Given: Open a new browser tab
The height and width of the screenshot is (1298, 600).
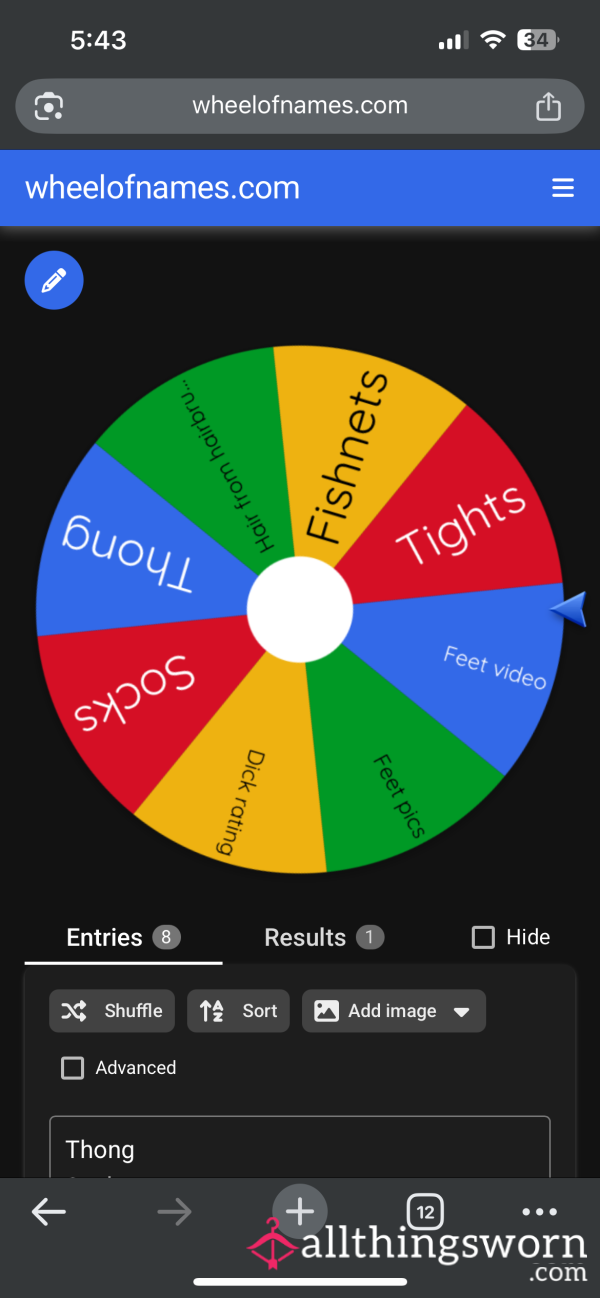Looking at the screenshot, I should click(x=300, y=1212).
